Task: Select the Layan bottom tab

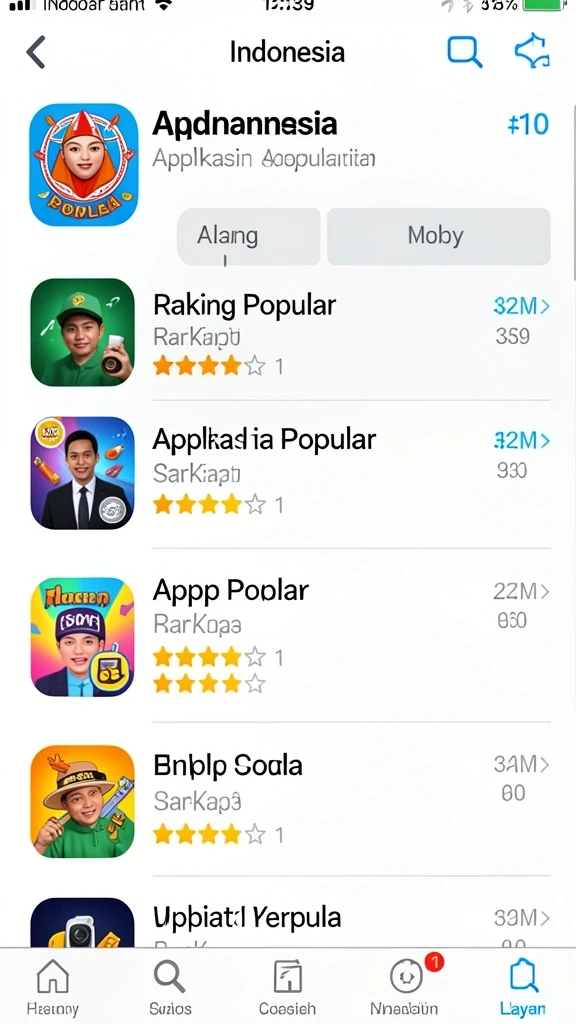Action: pyautogui.click(x=522, y=987)
